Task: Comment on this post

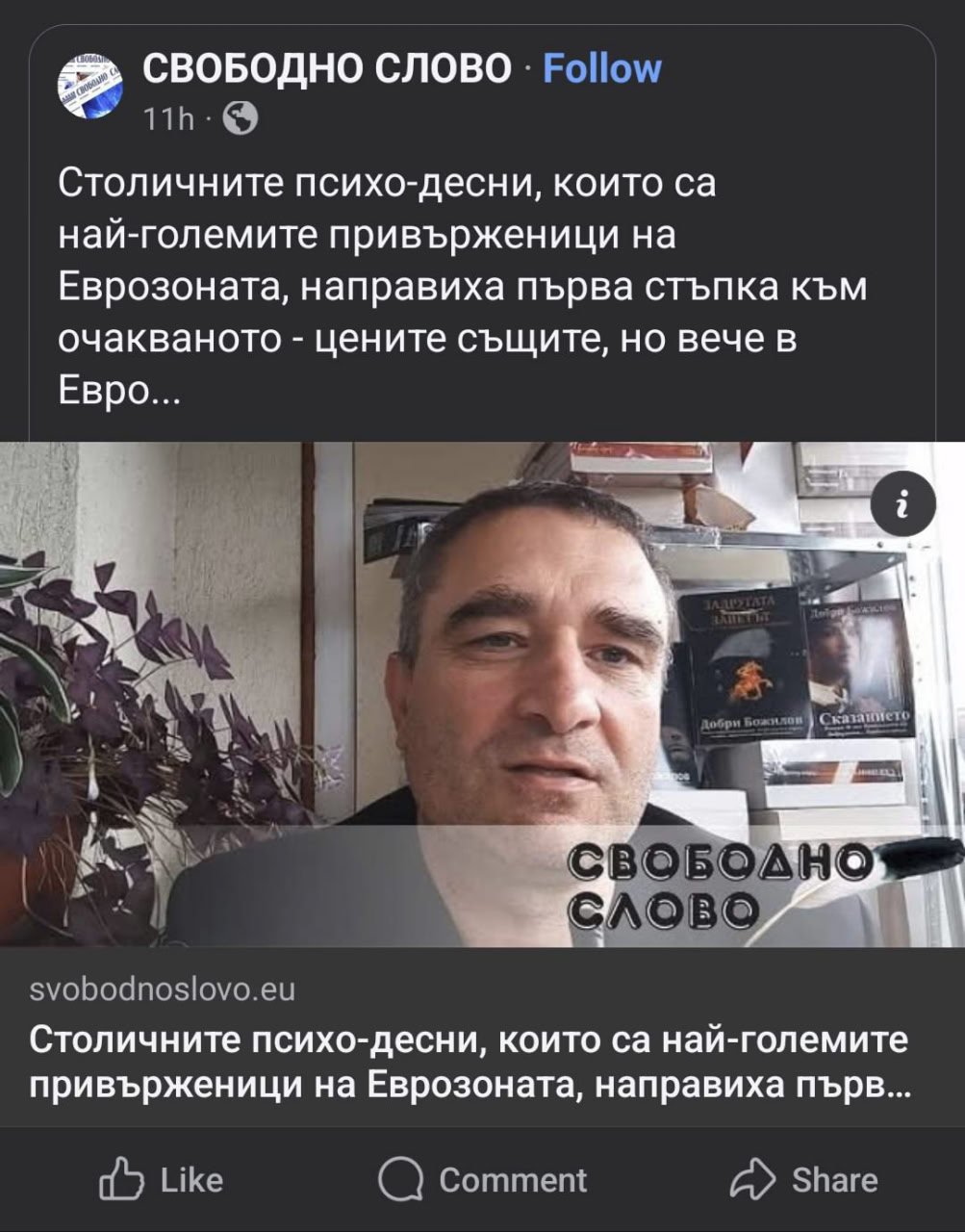Action: point(482,1180)
